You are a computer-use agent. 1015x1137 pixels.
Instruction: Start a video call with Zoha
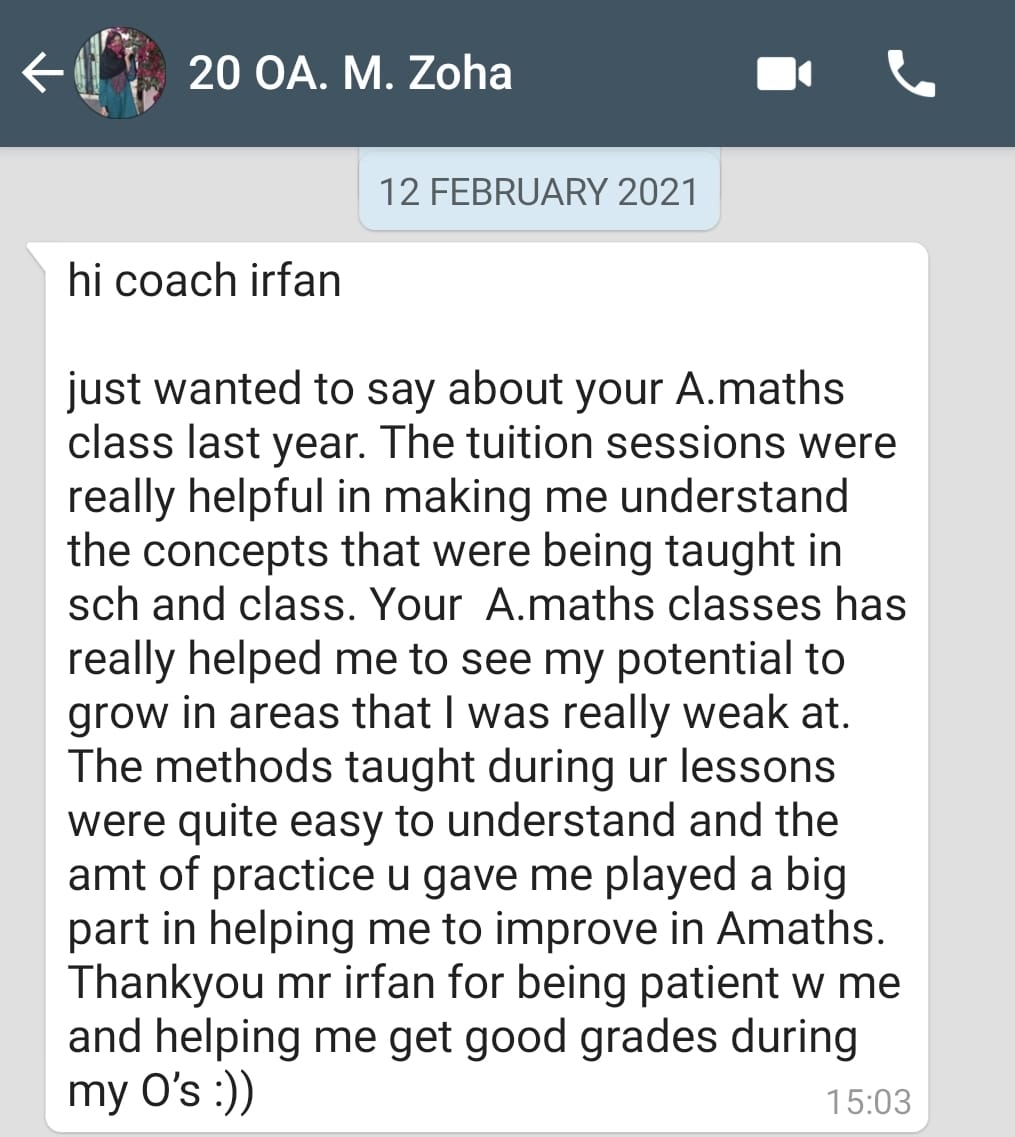pyautogui.click(x=784, y=74)
